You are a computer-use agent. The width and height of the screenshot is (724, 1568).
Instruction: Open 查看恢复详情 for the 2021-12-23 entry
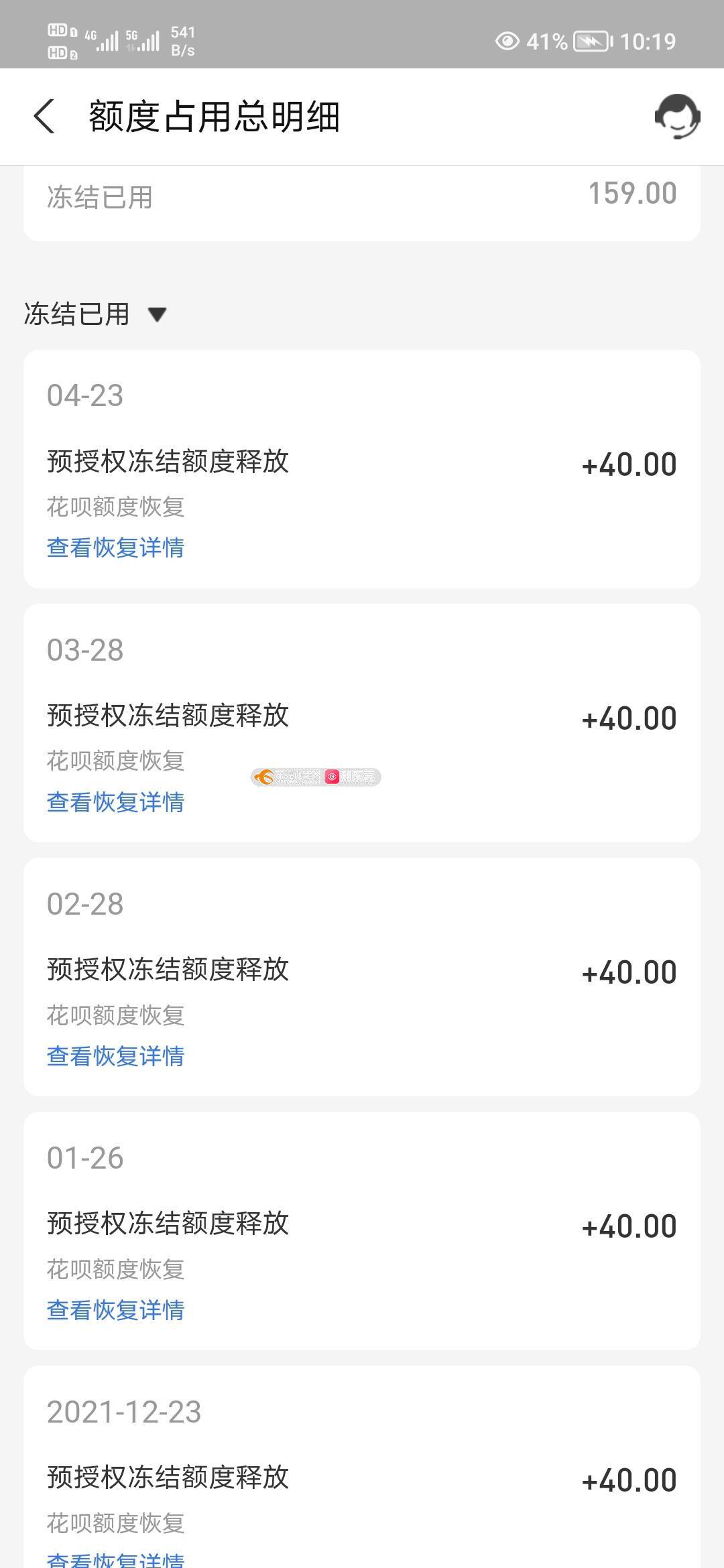tap(115, 1559)
